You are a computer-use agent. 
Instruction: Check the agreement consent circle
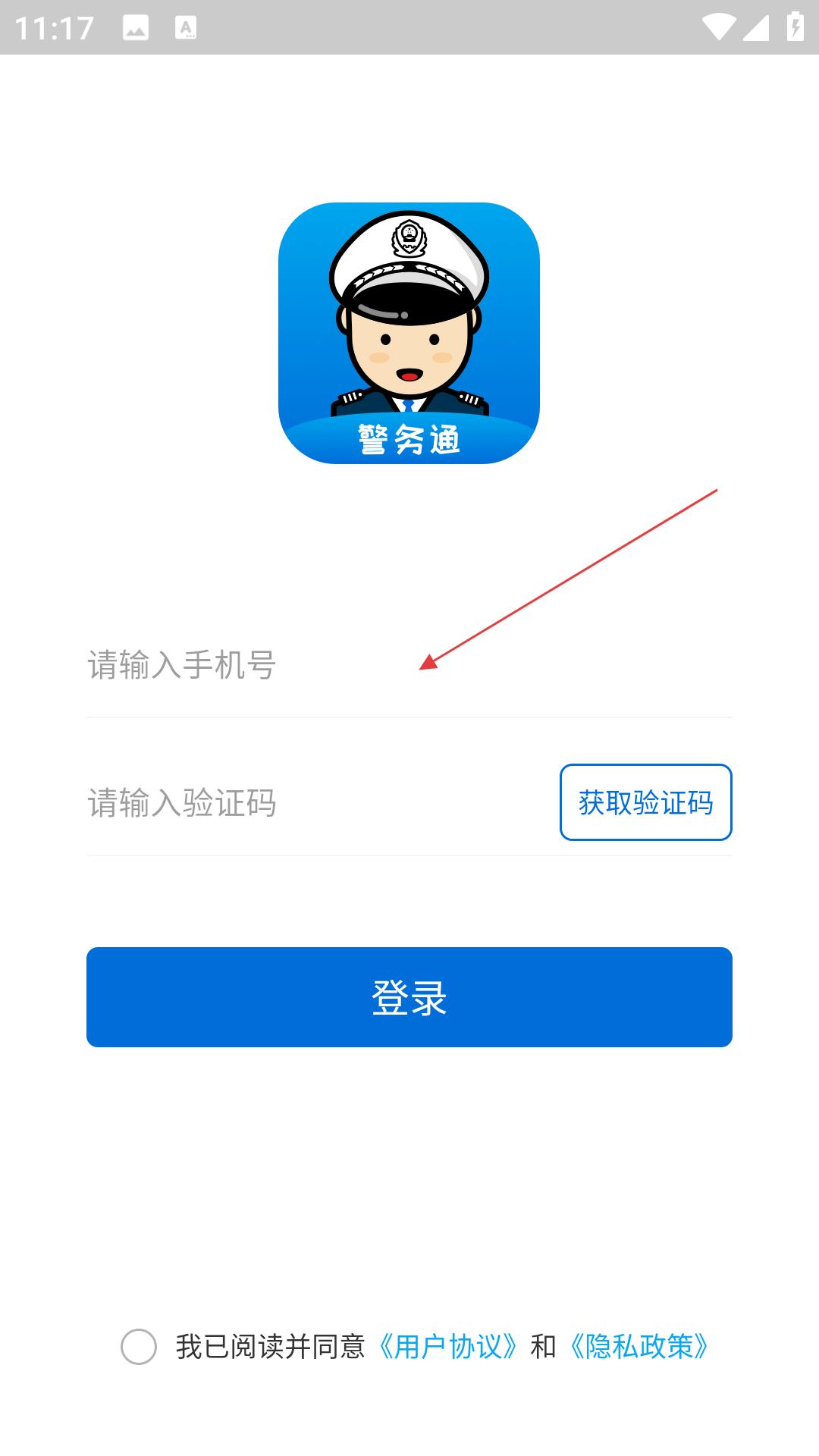pos(139,1347)
